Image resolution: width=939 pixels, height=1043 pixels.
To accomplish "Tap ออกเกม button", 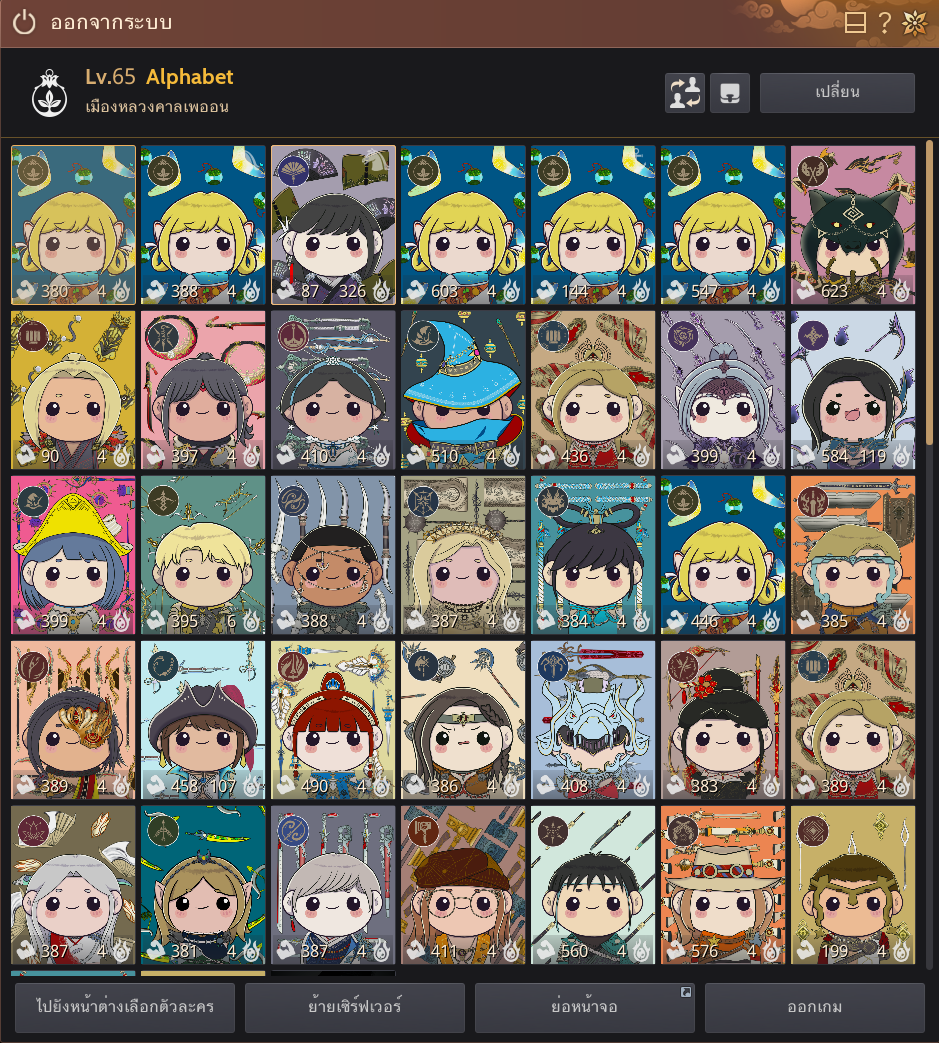I will (x=814, y=1007).
